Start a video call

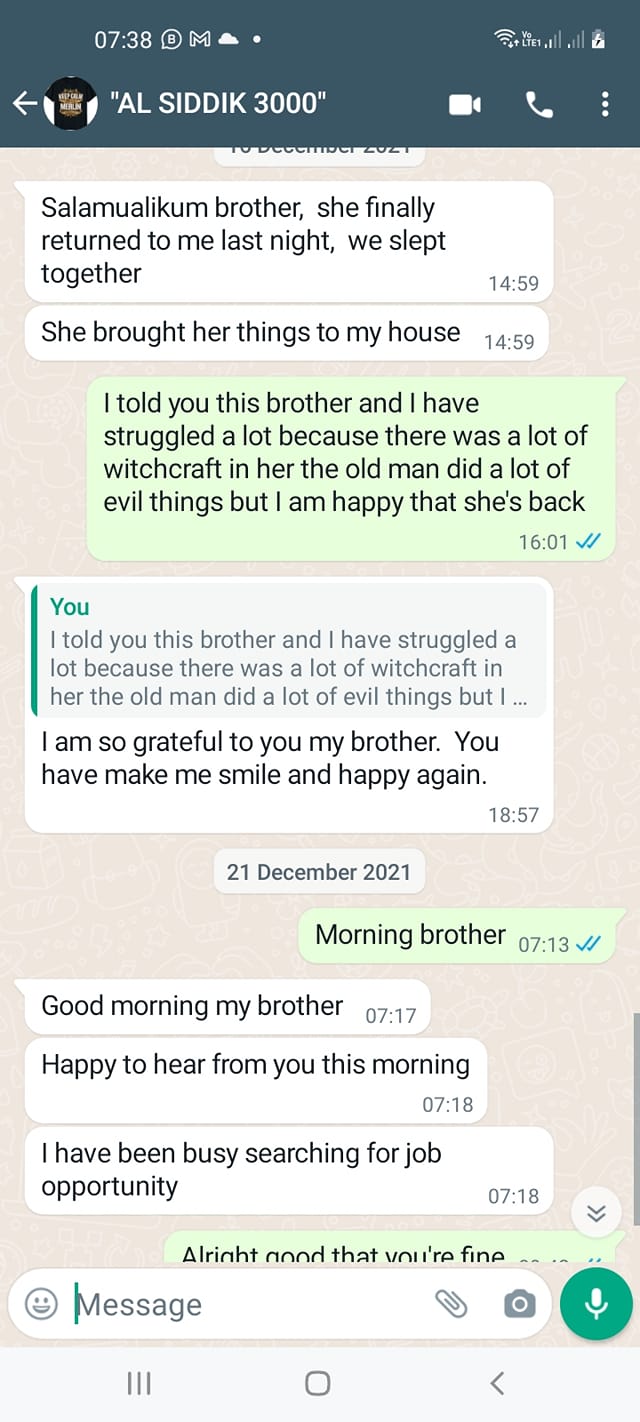point(465,104)
